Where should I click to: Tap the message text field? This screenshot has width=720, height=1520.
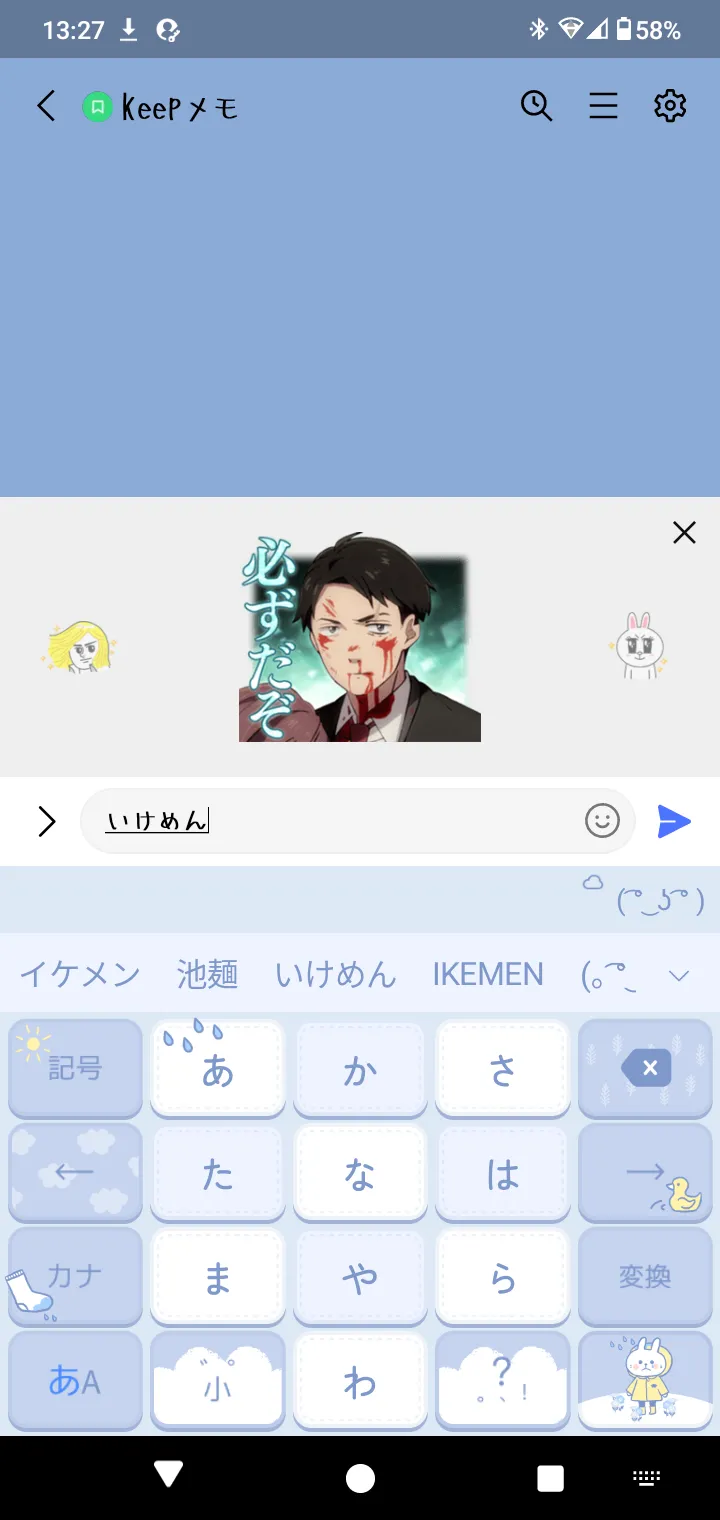point(340,822)
